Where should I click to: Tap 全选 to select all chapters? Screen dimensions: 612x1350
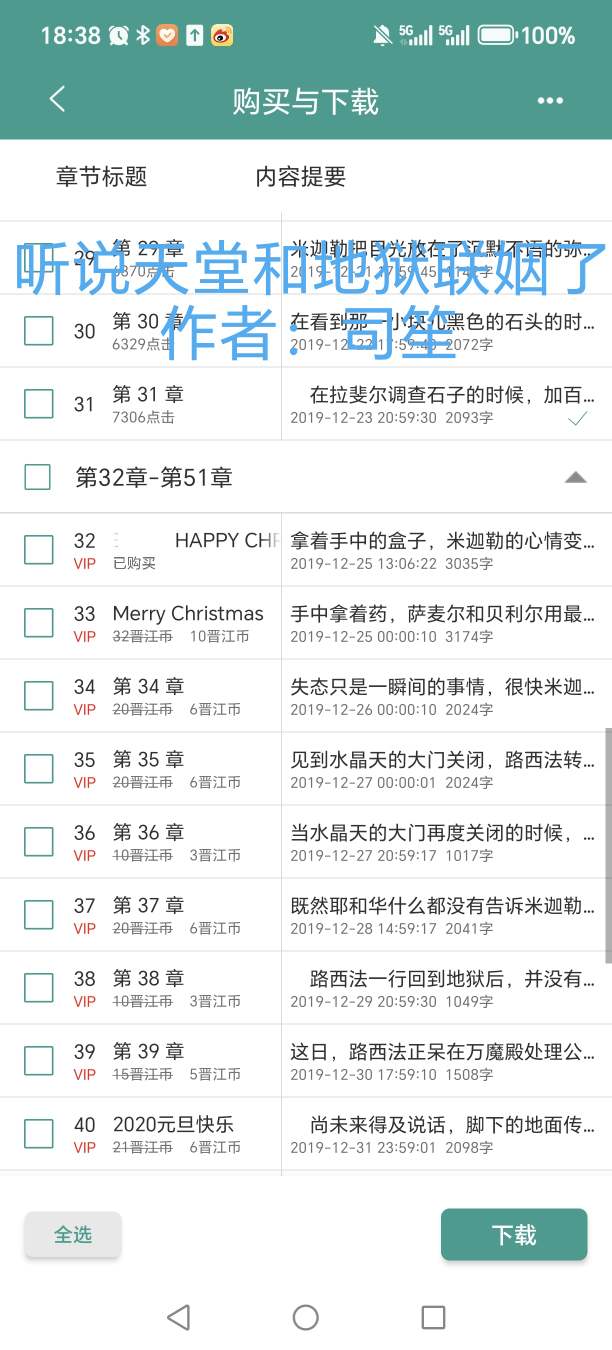pos(73,1235)
